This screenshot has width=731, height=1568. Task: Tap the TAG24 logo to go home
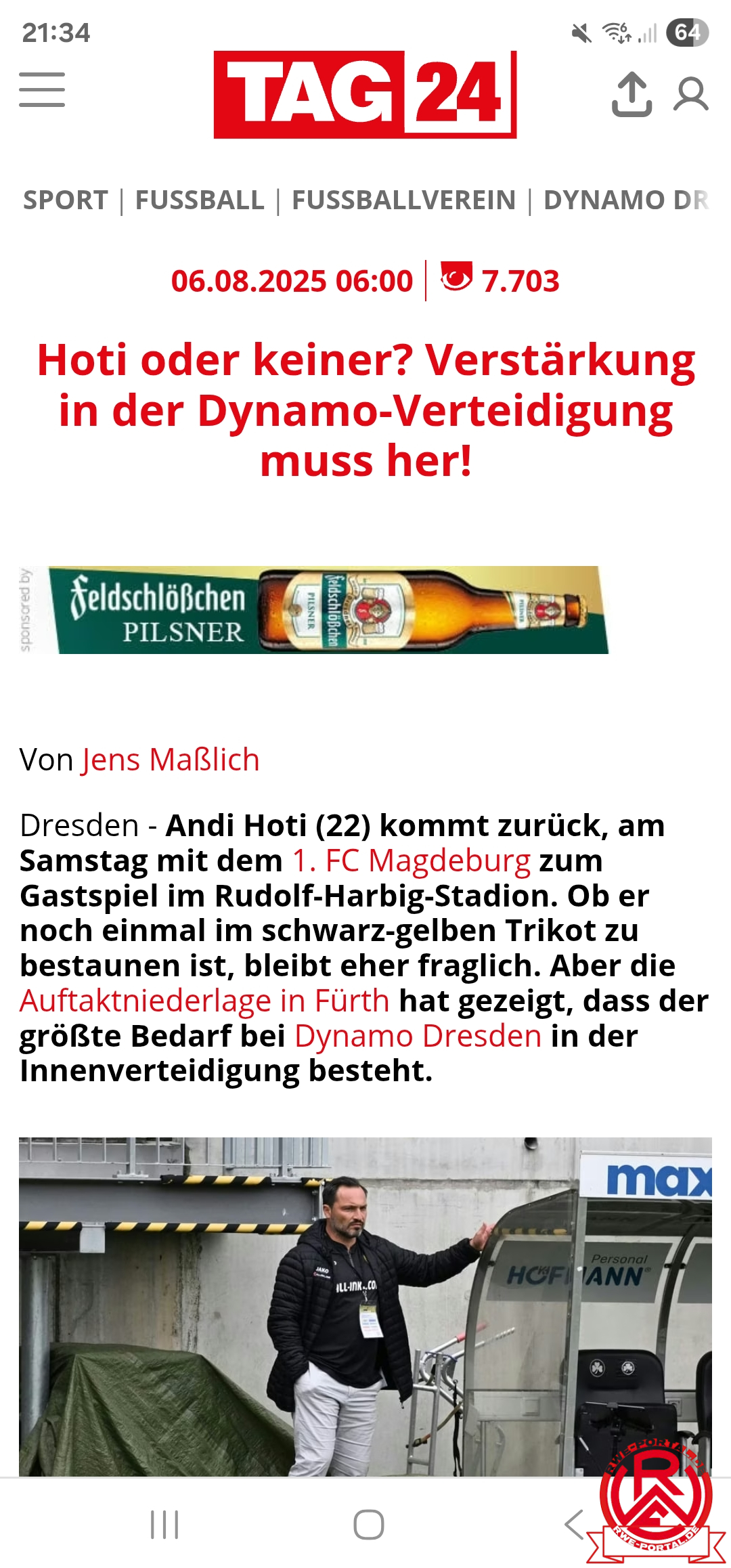click(x=365, y=95)
